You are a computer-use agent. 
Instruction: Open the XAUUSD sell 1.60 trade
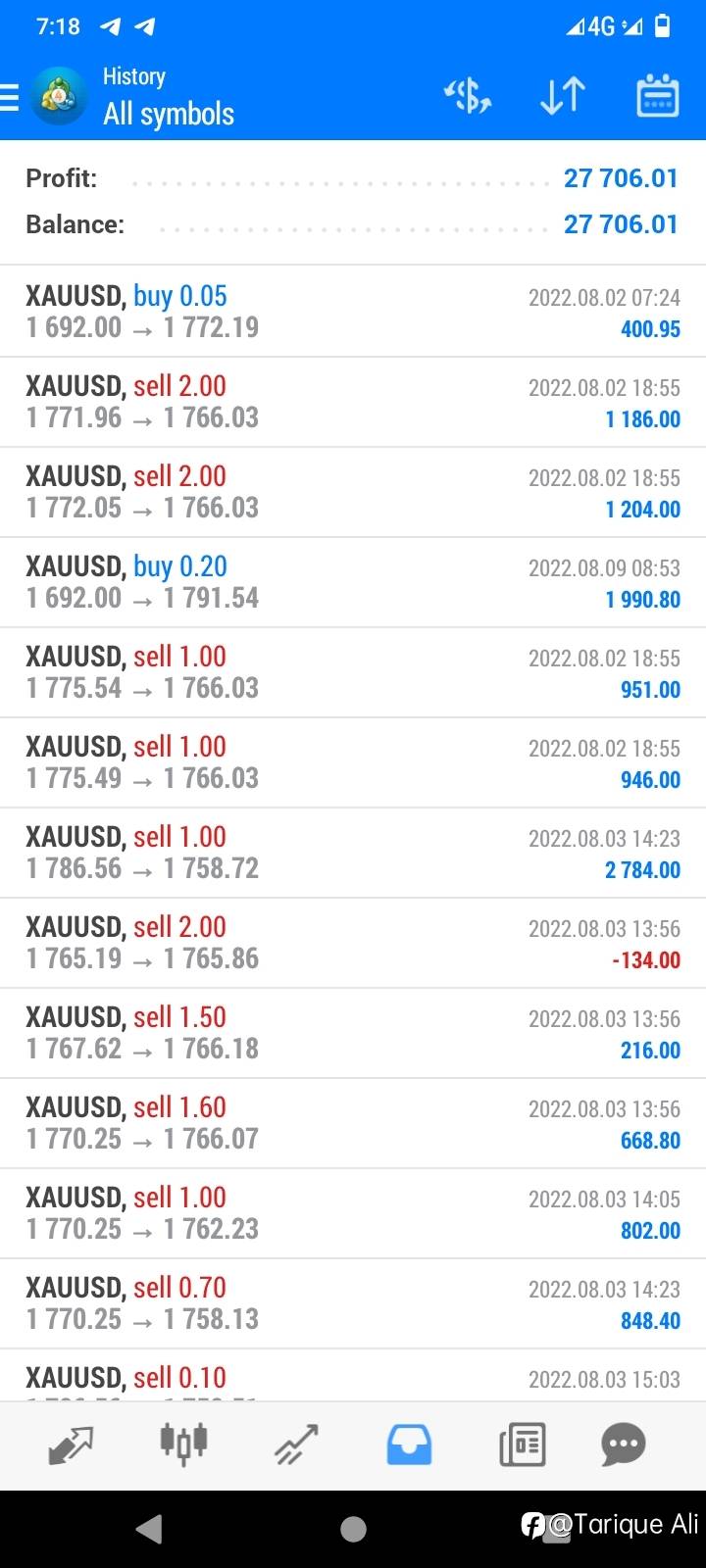pyautogui.click(x=353, y=1123)
